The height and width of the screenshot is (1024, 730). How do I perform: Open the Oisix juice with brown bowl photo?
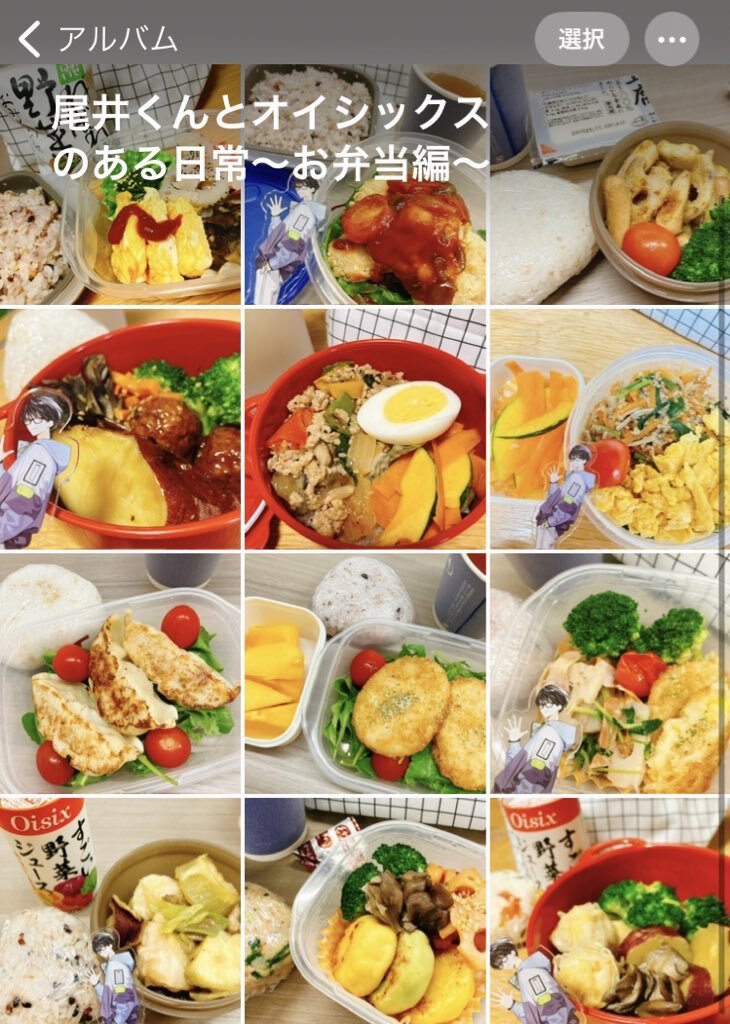pyautogui.click(x=120, y=910)
